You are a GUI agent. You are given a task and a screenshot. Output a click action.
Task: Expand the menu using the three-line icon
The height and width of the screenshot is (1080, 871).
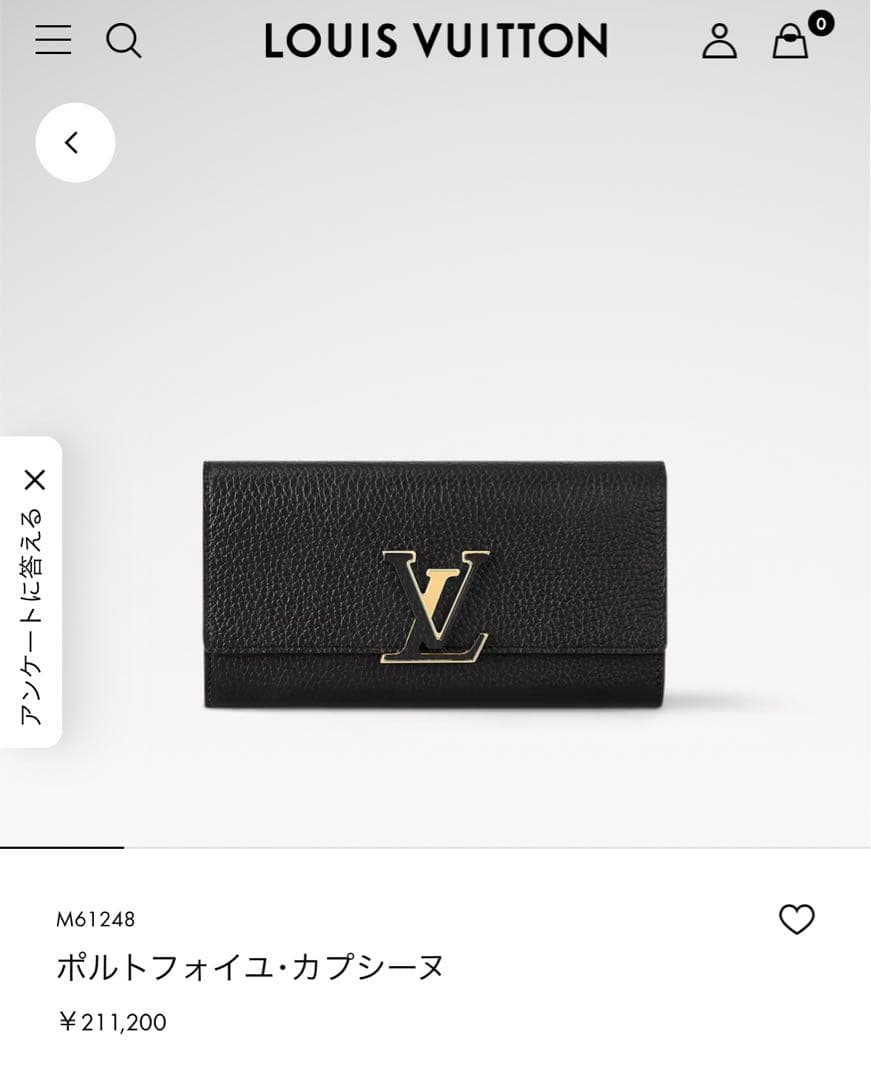tap(52, 42)
